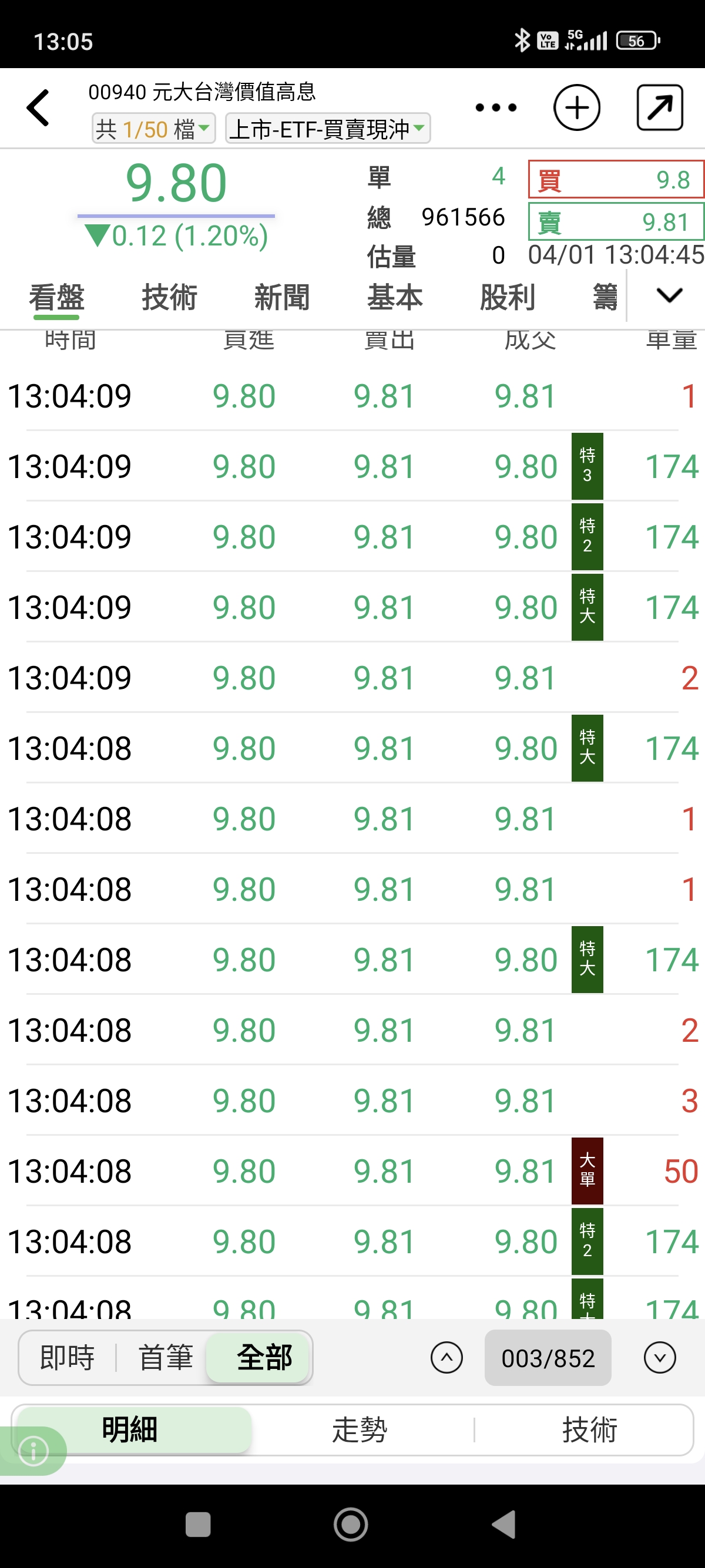Image resolution: width=705 pixels, height=1568 pixels.
Task: Select the 全部 filter
Action: [x=264, y=1357]
